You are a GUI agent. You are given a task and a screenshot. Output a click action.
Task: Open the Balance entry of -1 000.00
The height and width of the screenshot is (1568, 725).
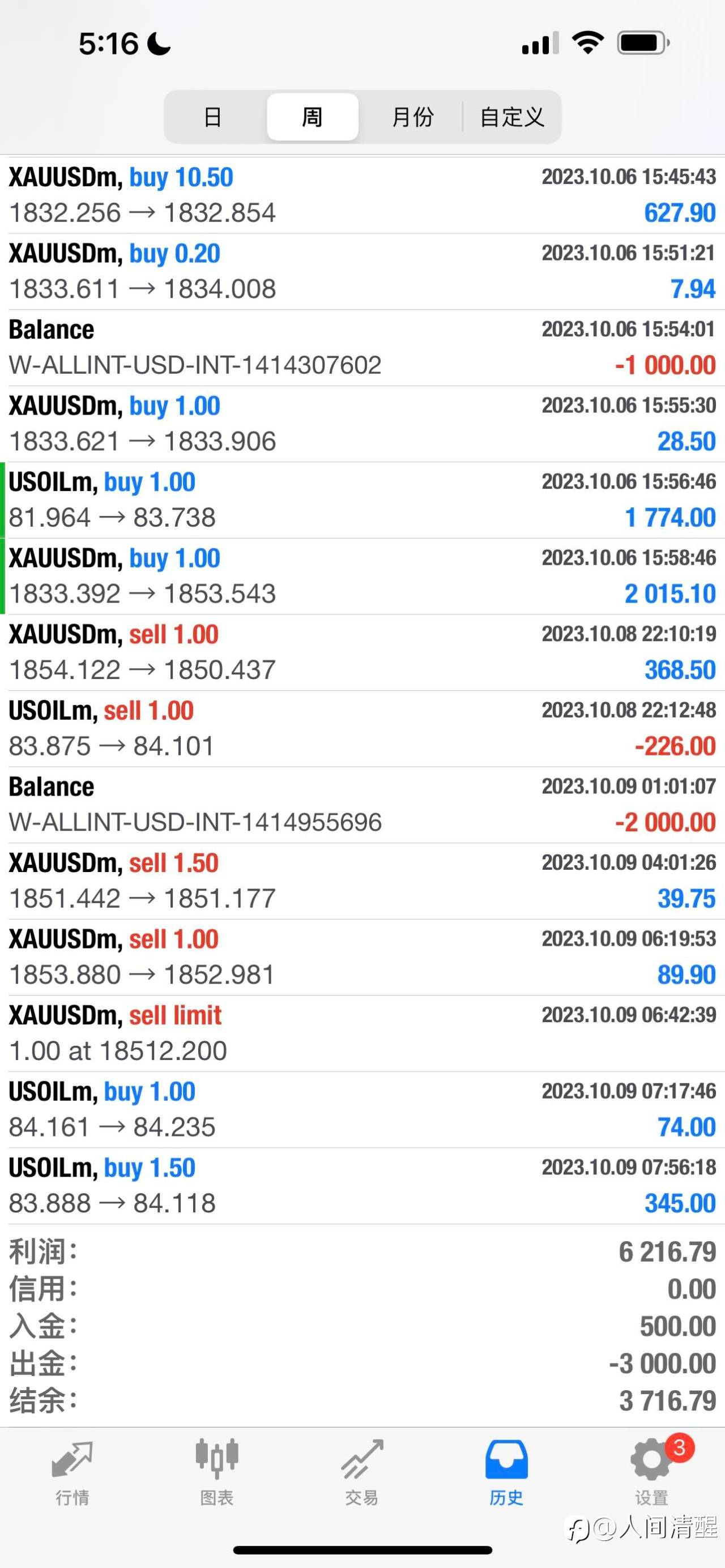pyautogui.click(x=362, y=348)
